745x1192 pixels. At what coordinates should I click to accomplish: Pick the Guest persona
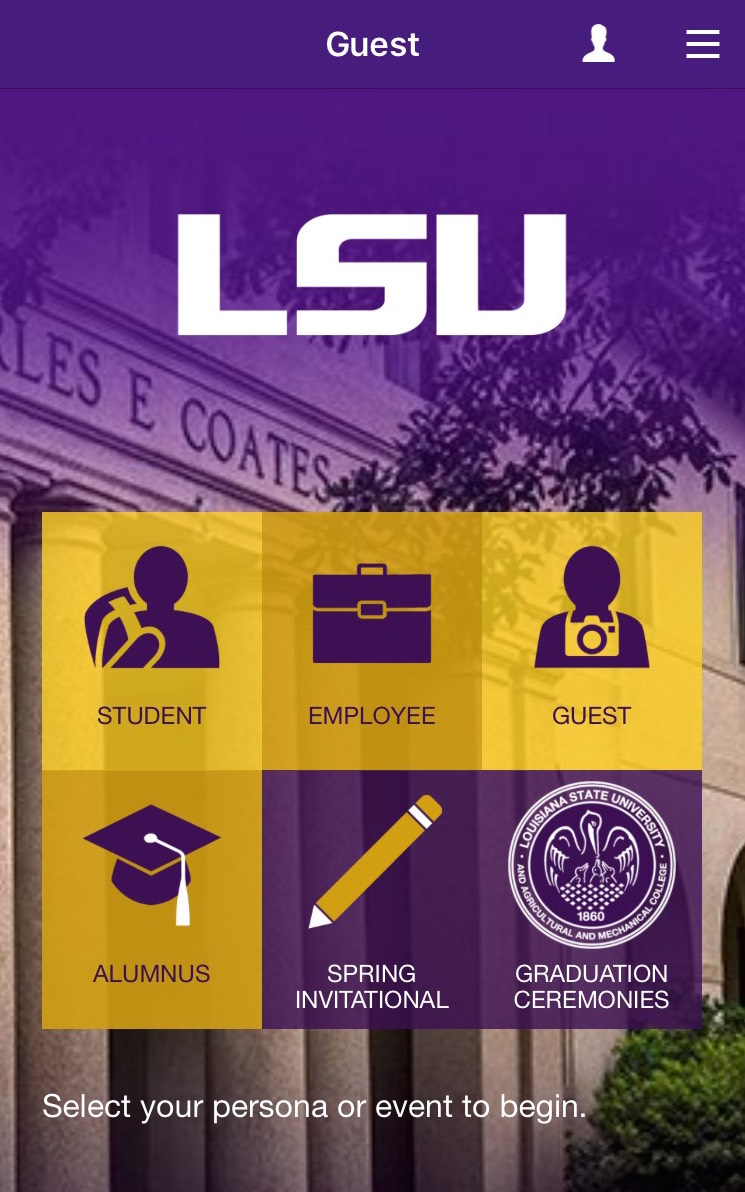tap(592, 640)
